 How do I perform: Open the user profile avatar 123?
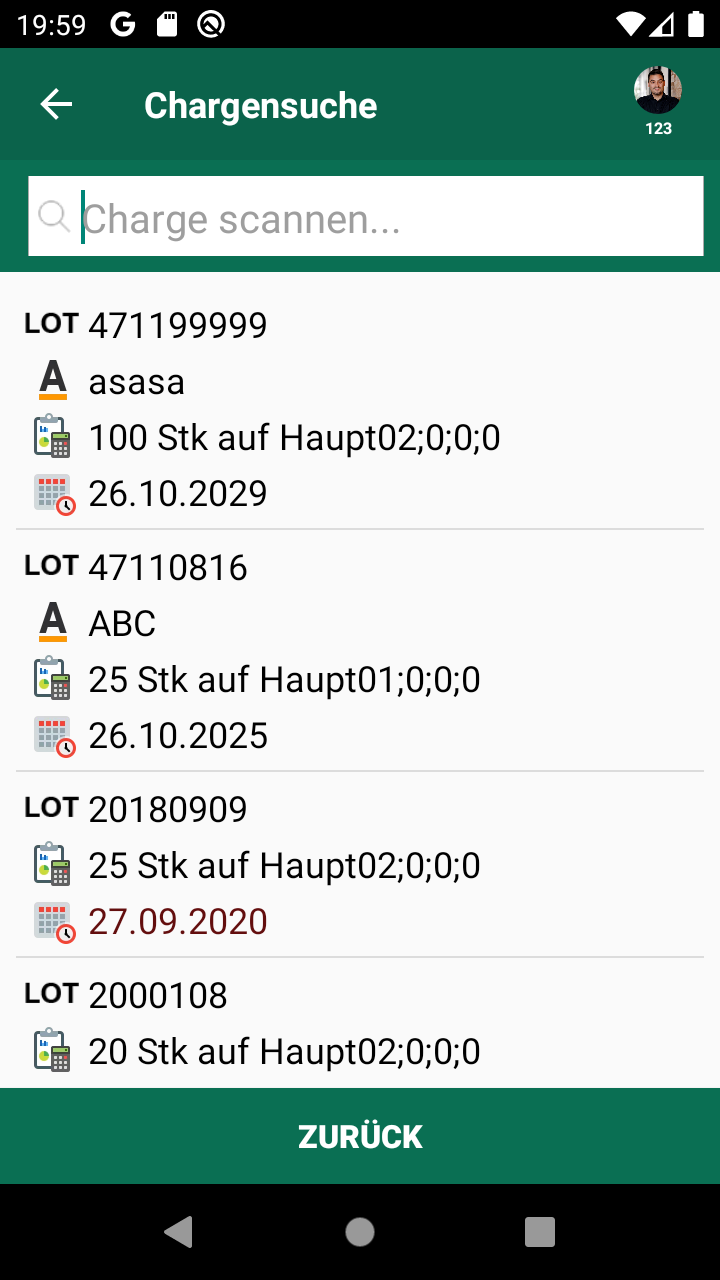tap(657, 93)
